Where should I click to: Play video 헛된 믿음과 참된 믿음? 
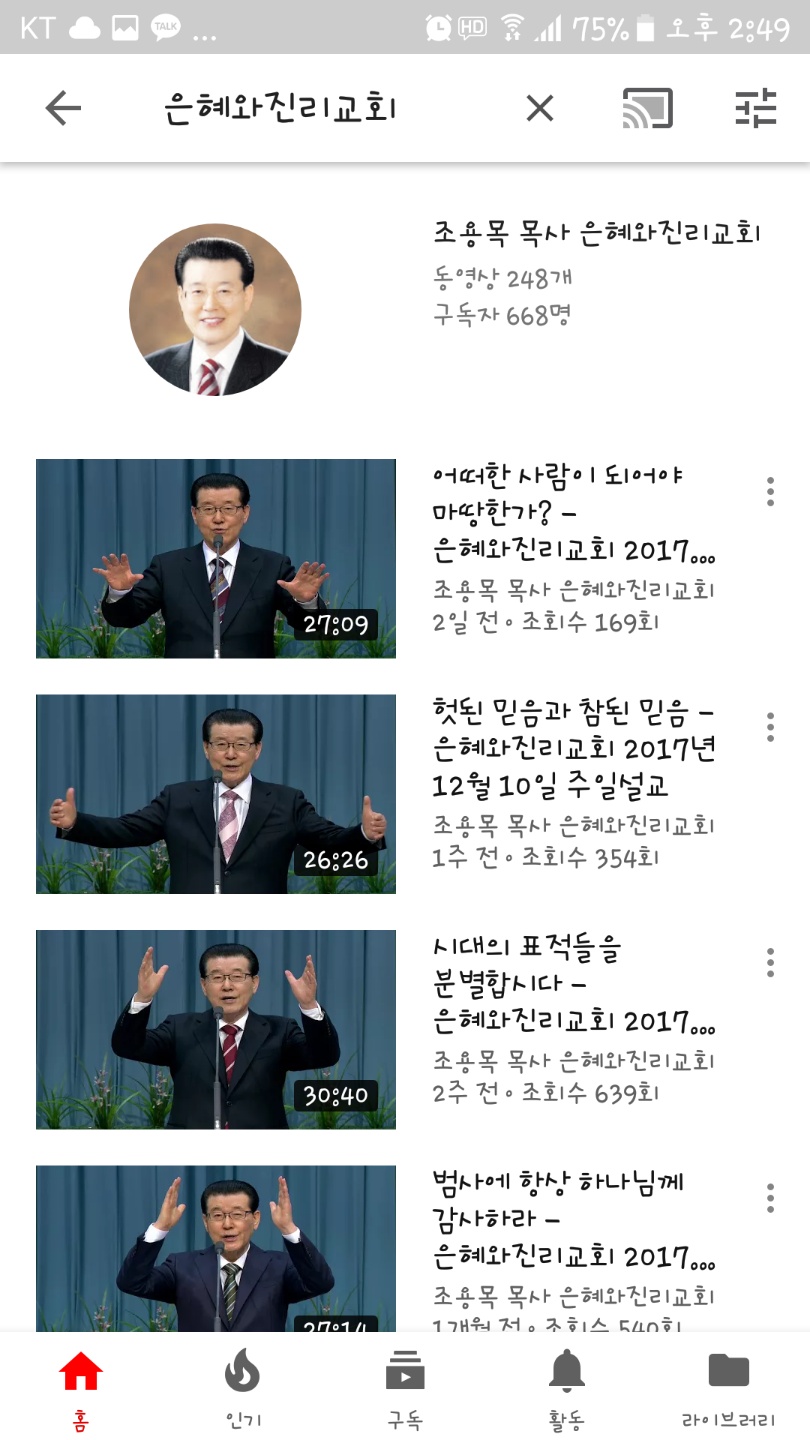coord(216,794)
